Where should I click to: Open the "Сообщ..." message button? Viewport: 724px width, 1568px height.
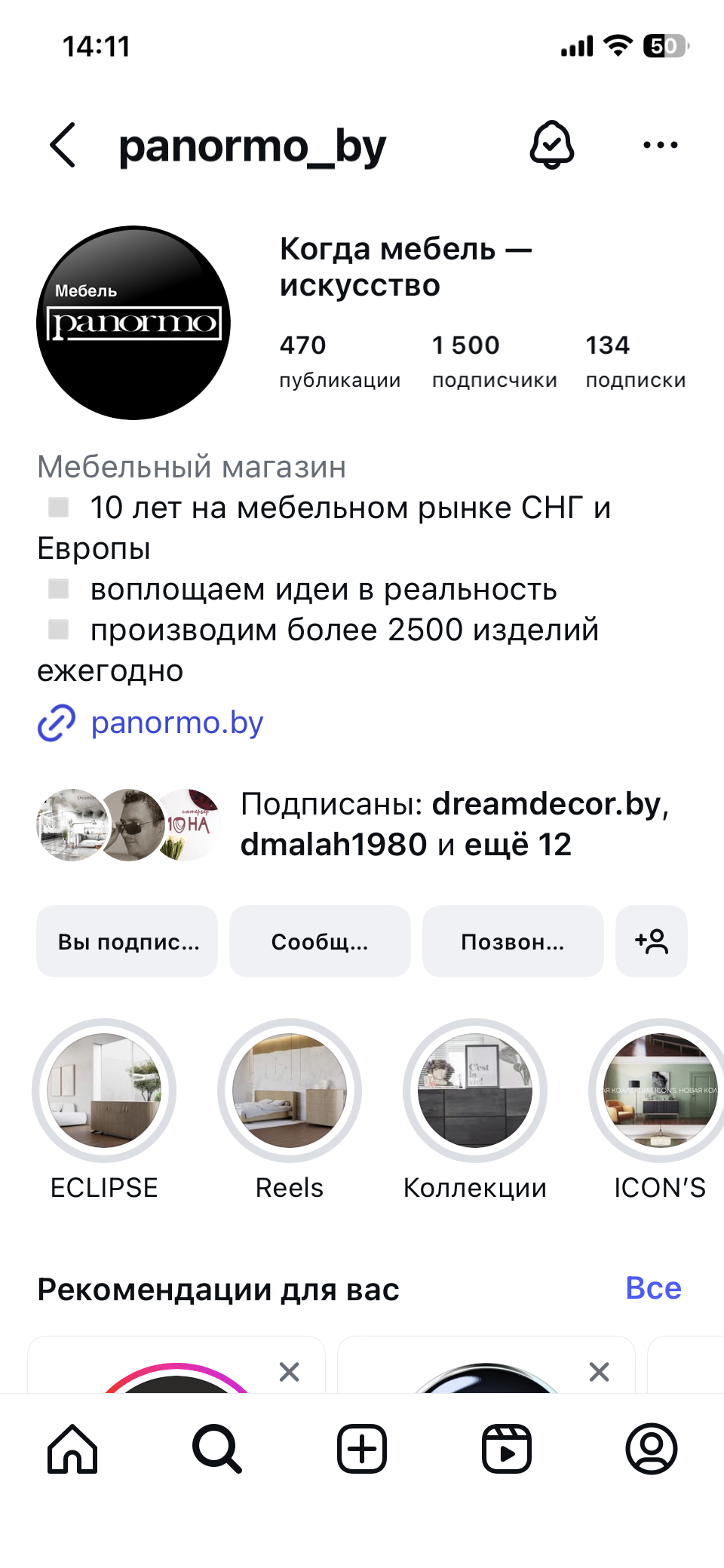point(320,941)
